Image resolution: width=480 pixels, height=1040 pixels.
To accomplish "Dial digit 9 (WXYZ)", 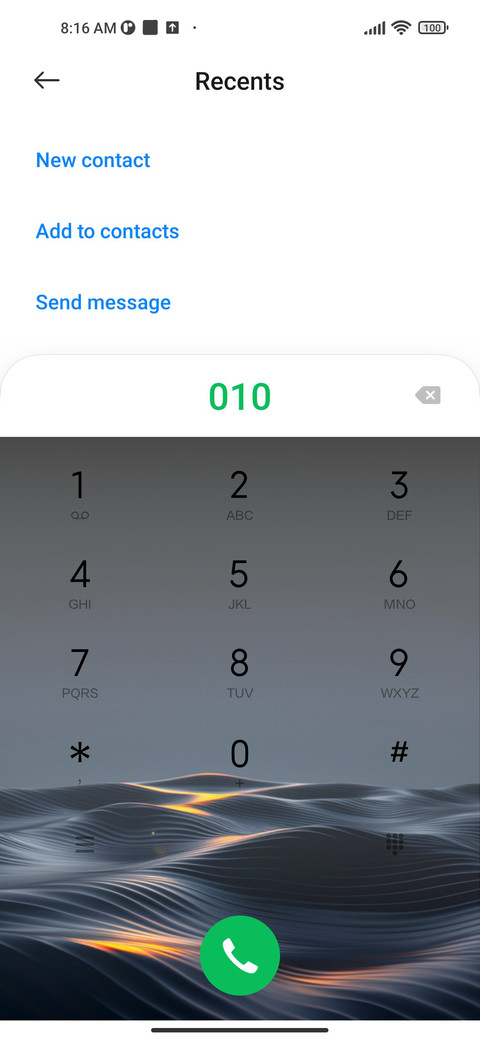I will [x=399, y=673].
